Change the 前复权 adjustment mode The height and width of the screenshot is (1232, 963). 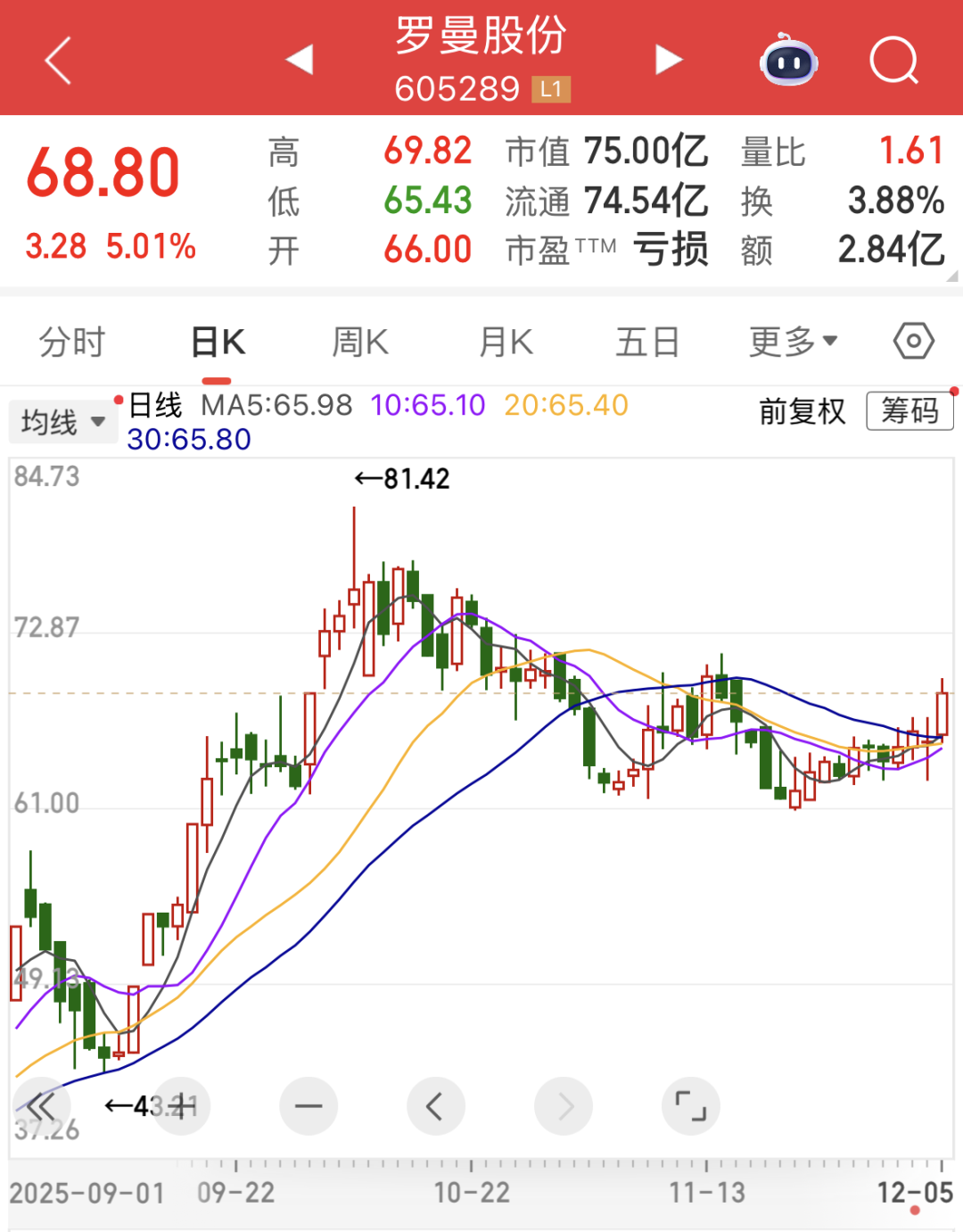click(x=802, y=411)
